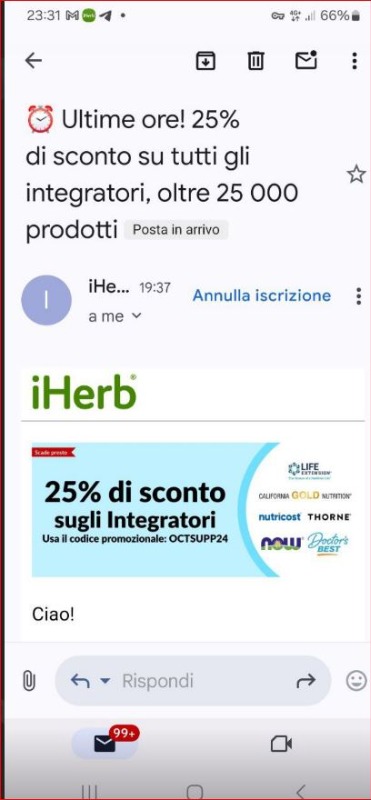This screenshot has height=800, width=371.
Task: Open the 25% di sconto promo banner
Action: [193, 509]
